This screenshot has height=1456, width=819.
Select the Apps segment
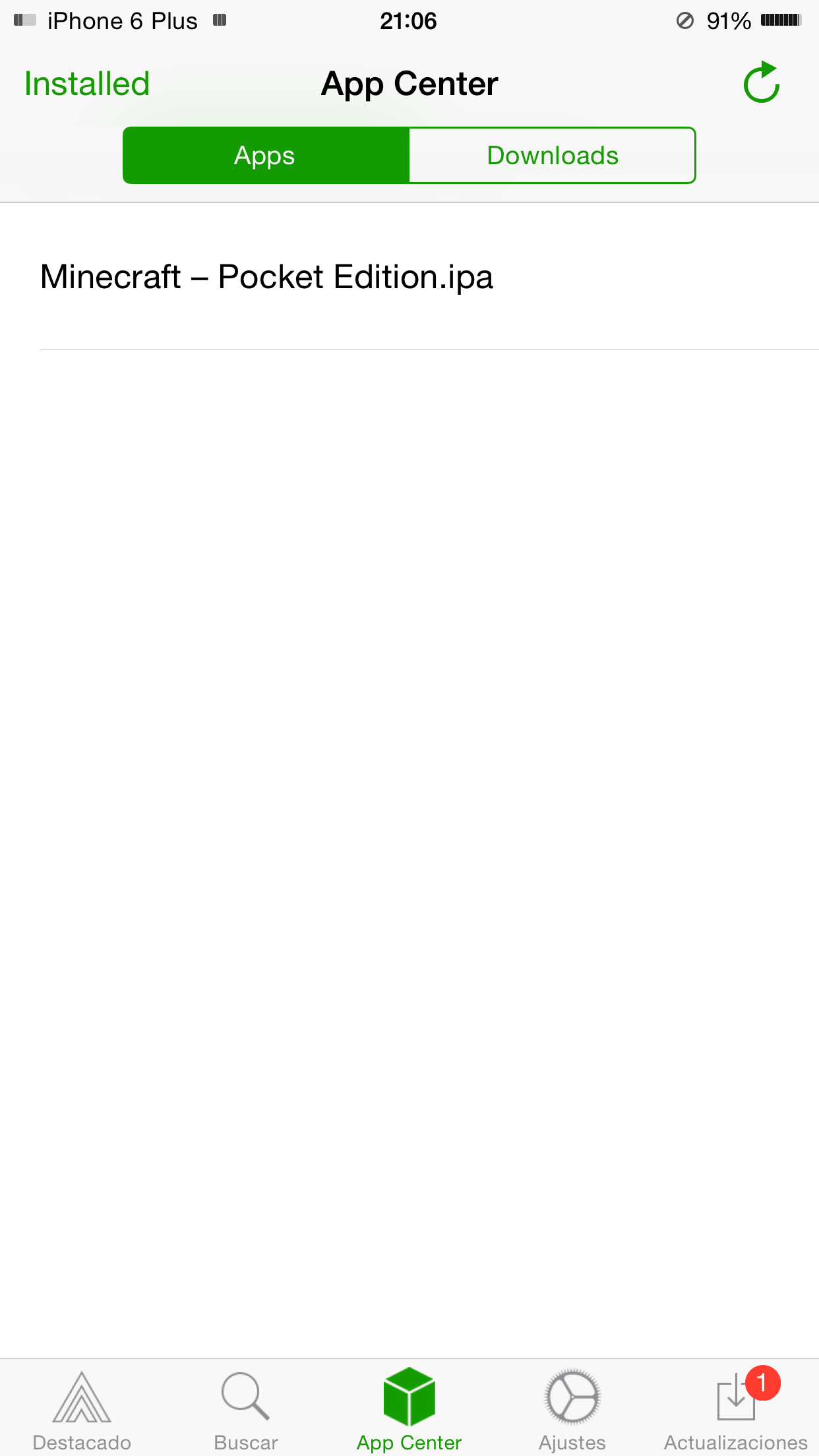click(266, 156)
